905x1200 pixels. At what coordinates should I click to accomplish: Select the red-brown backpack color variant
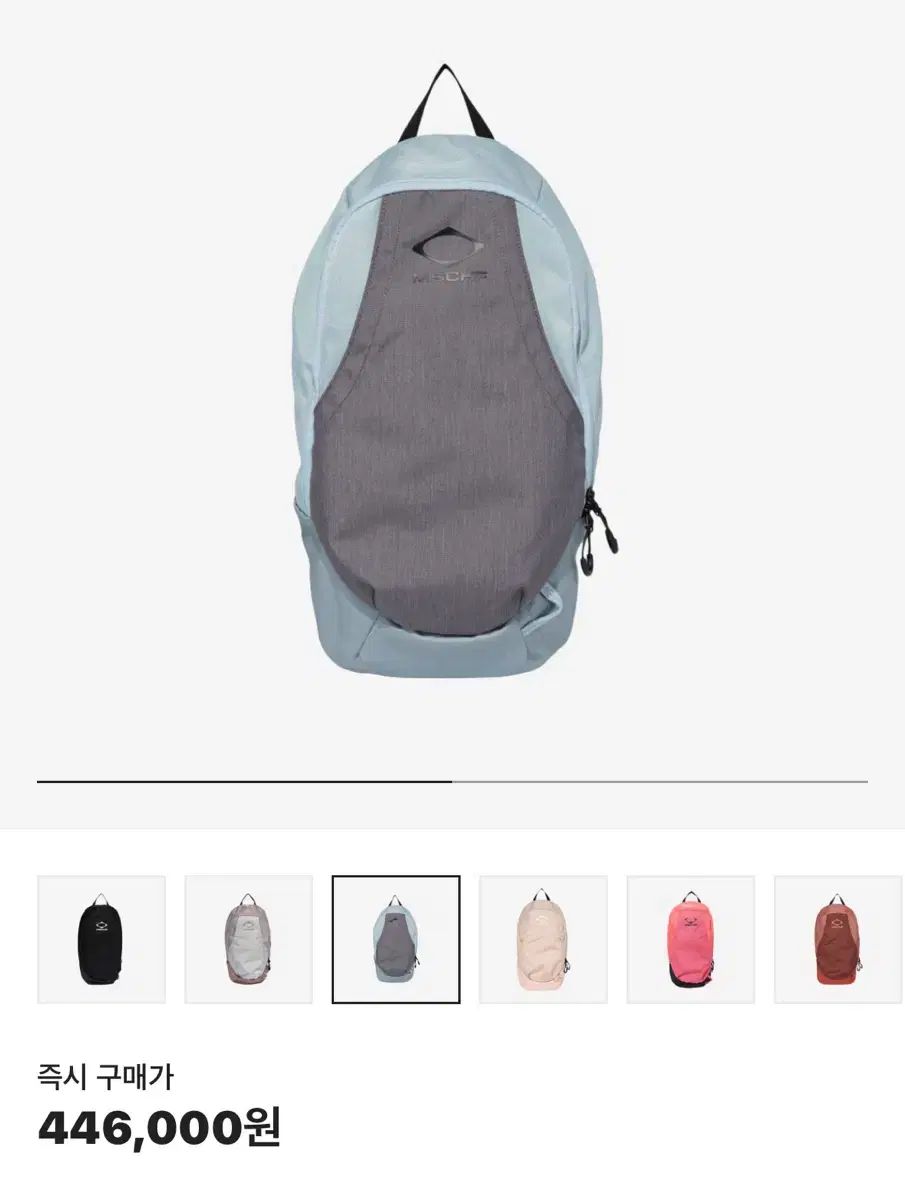(x=837, y=939)
